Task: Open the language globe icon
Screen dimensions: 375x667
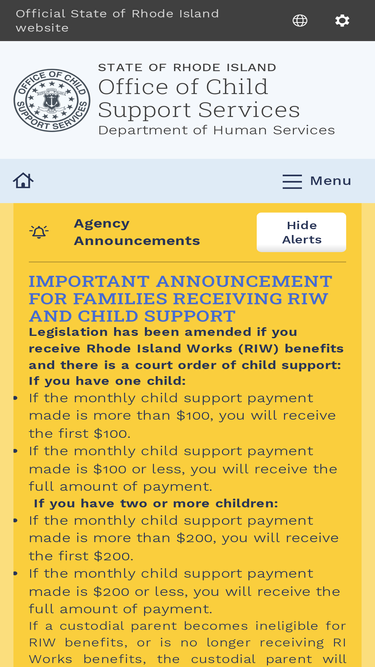Action: pyautogui.click(x=300, y=20)
